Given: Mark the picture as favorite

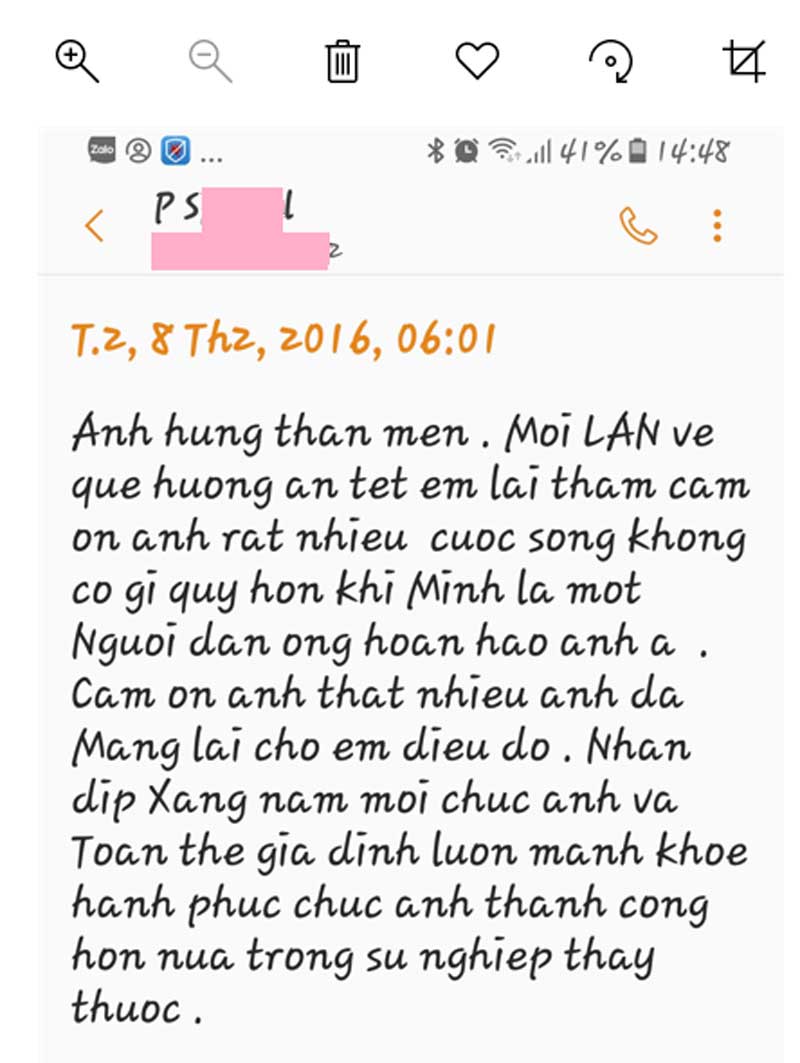Looking at the screenshot, I should (x=477, y=61).
